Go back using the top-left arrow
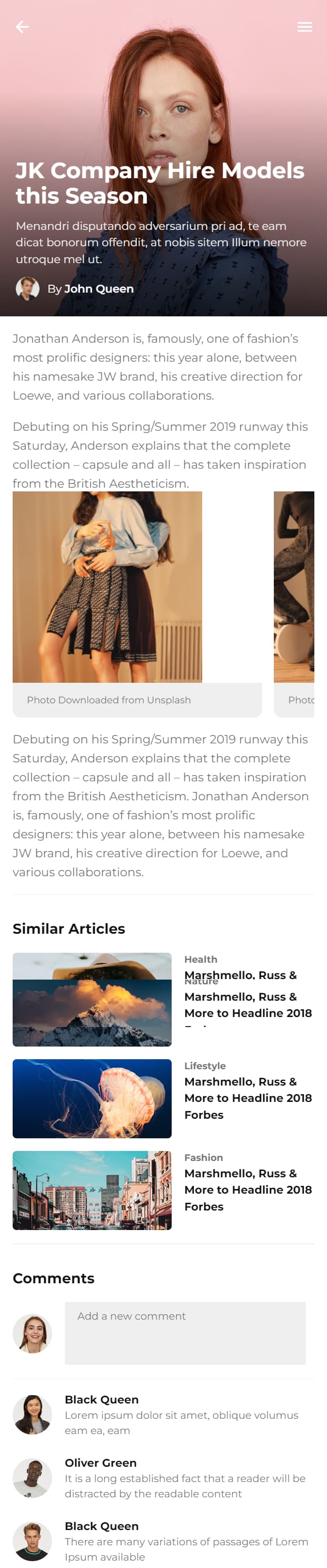Screen dimensions: 327x1568 (x=22, y=27)
